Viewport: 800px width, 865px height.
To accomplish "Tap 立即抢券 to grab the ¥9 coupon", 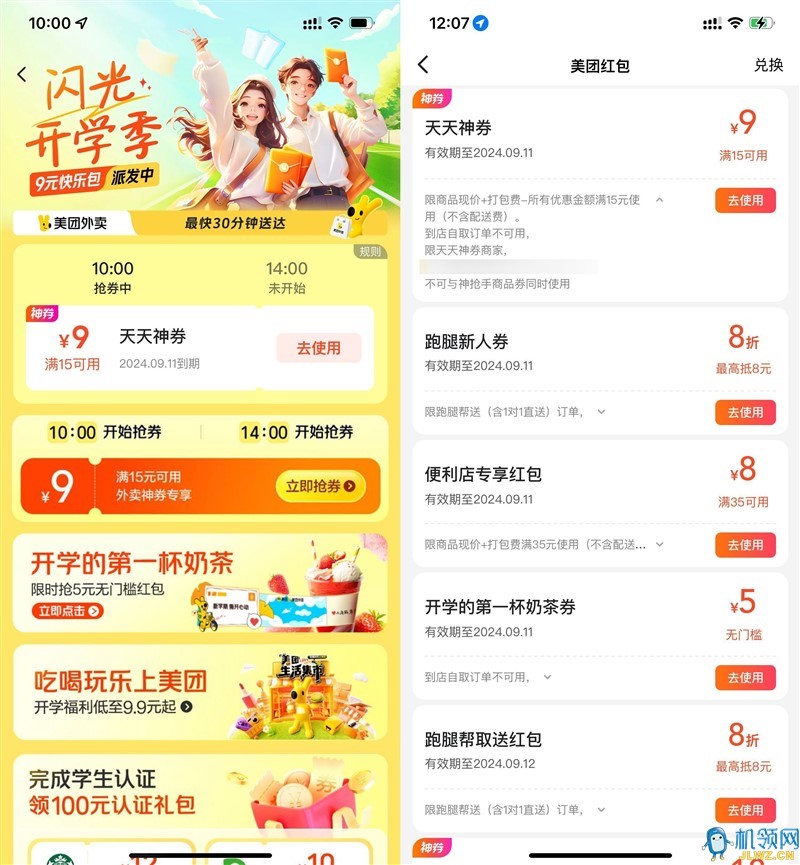I will pyautogui.click(x=320, y=487).
